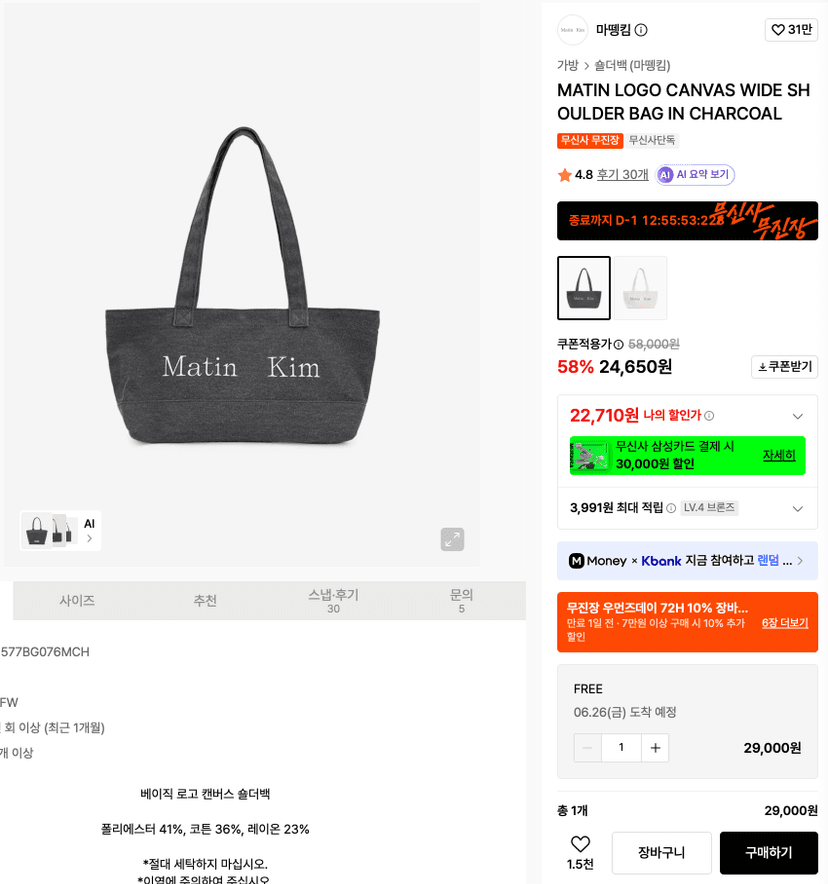Image resolution: width=828 pixels, height=884 pixels.
Task: Increase quantity with the plus button
Action: [x=655, y=748]
